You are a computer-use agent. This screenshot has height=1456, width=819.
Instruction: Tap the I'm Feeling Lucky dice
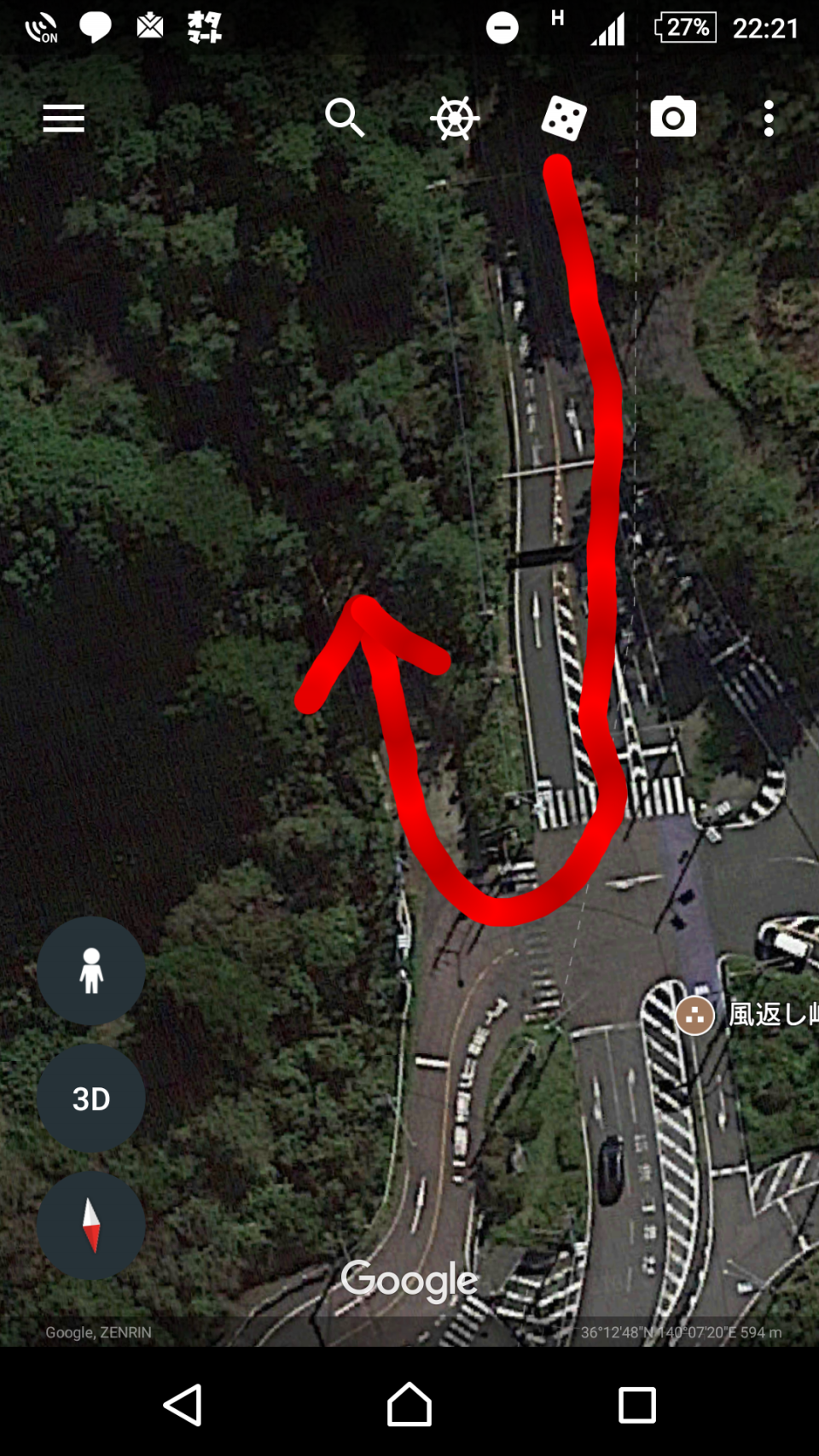pyautogui.click(x=564, y=118)
